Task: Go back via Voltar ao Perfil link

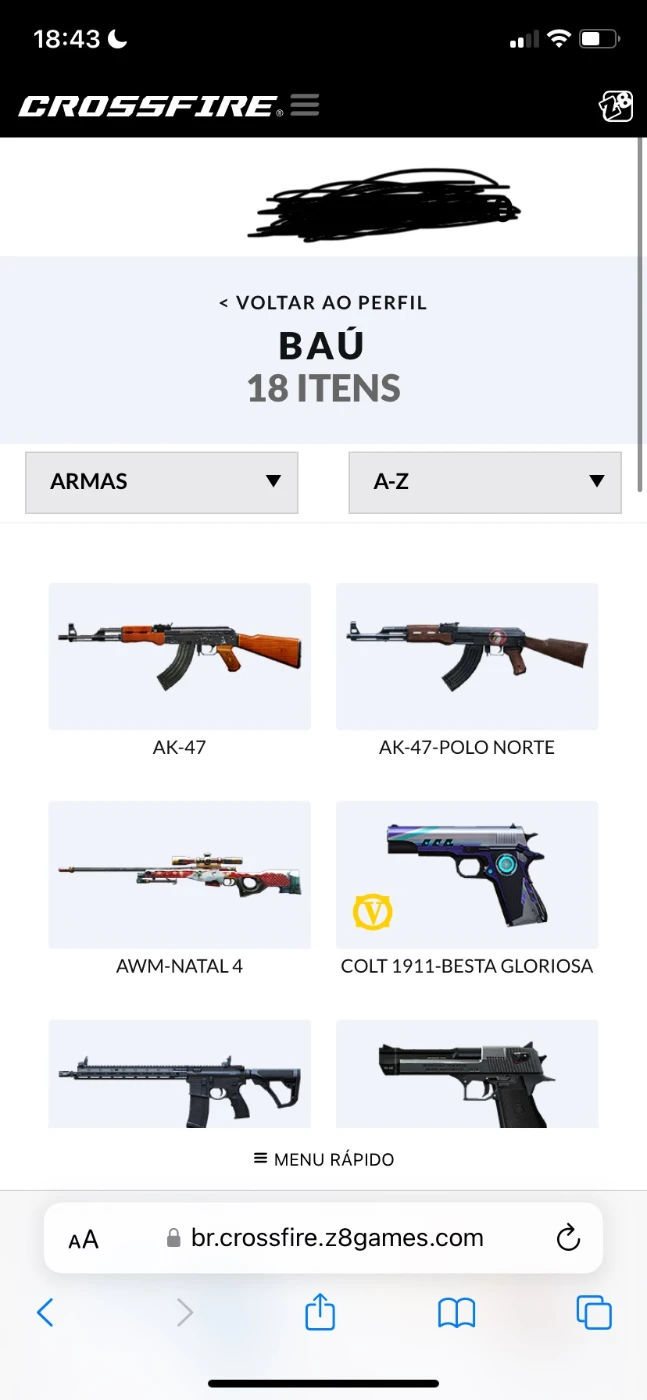Action: pyautogui.click(x=323, y=303)
